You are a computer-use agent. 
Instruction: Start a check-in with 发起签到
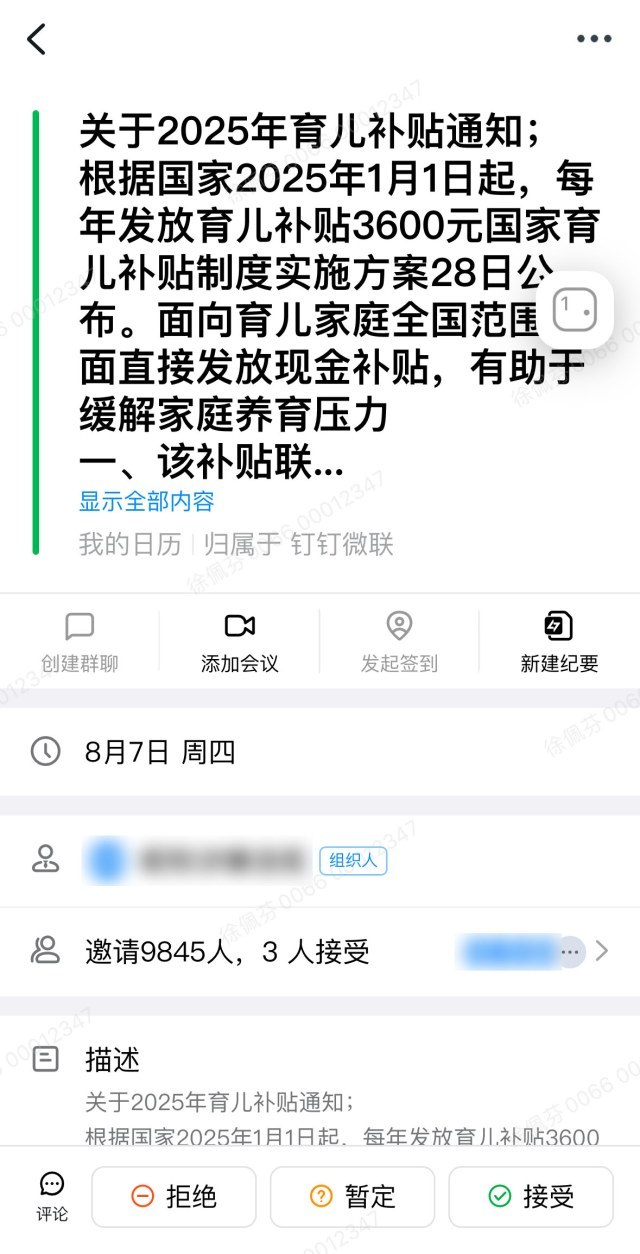399,643
